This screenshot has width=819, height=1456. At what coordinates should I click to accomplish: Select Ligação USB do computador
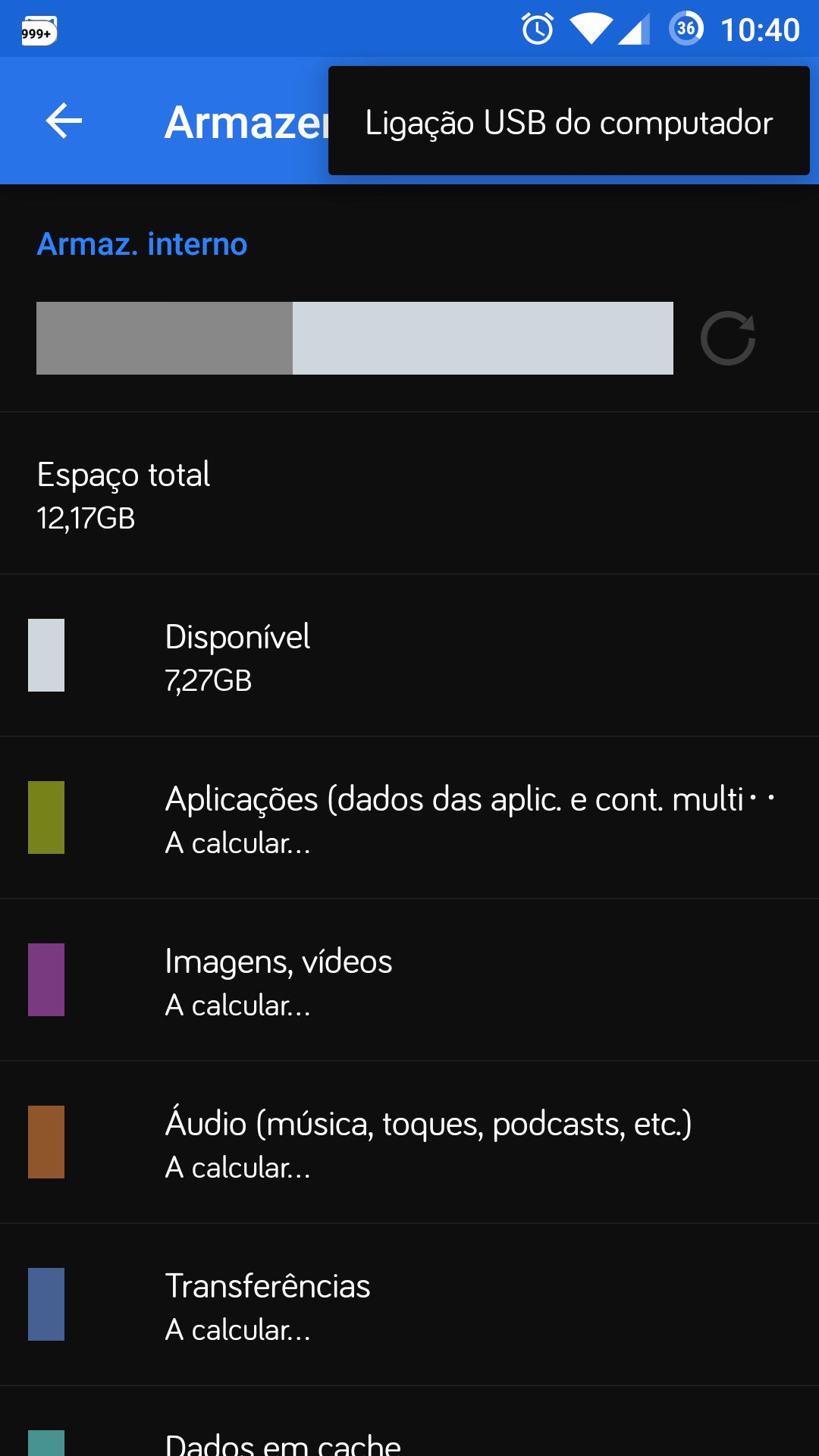(569, 122)
